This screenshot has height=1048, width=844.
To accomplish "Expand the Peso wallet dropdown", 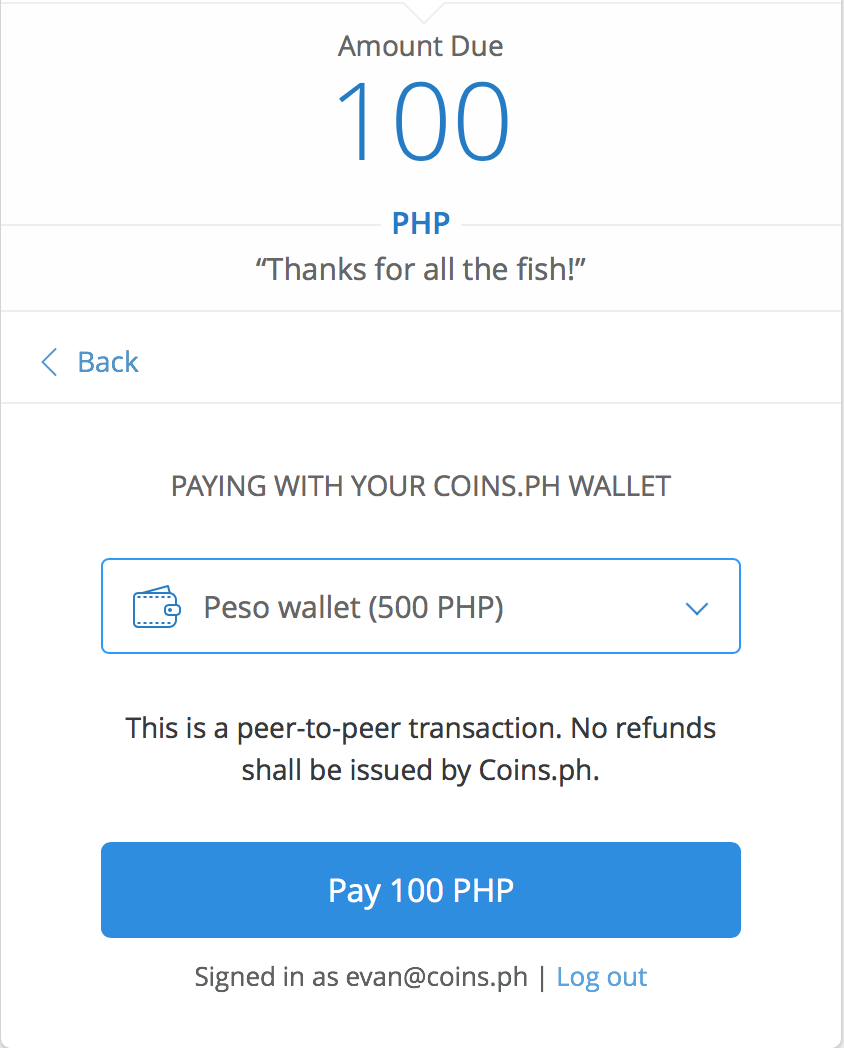I will (420, 607).
